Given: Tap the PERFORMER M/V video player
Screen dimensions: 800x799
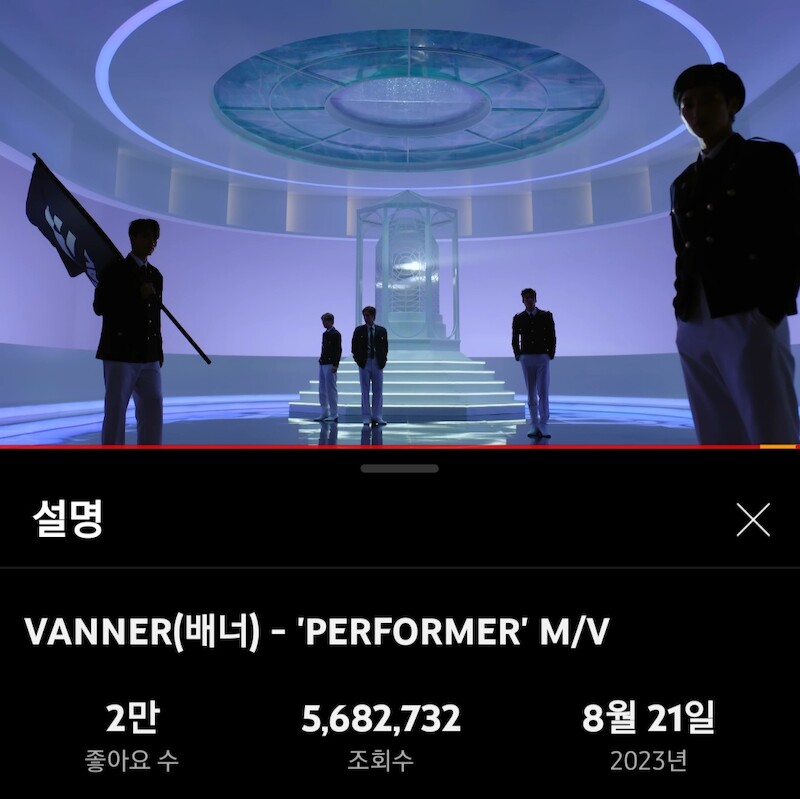Looking at the screenshot, I should tap(400, 222).
